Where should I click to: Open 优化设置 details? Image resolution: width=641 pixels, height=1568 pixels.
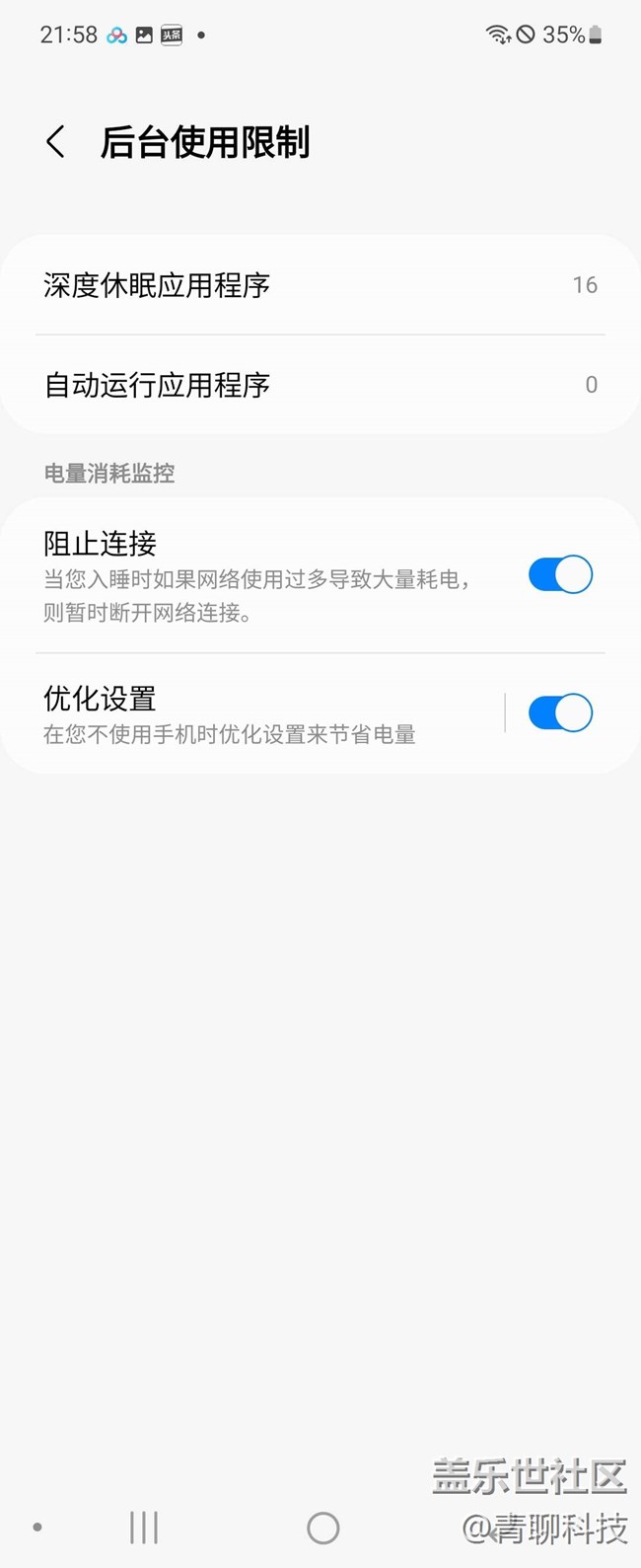[251, 713]
